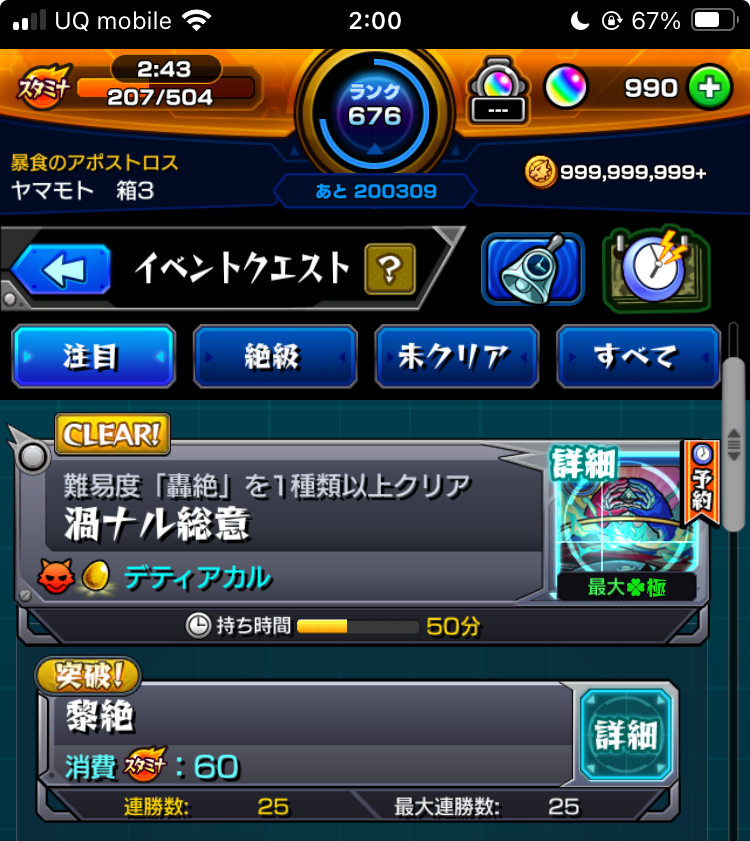
Task: Go back using the blue arrow button
Action: pyautogui.click(x=62, y=268)
